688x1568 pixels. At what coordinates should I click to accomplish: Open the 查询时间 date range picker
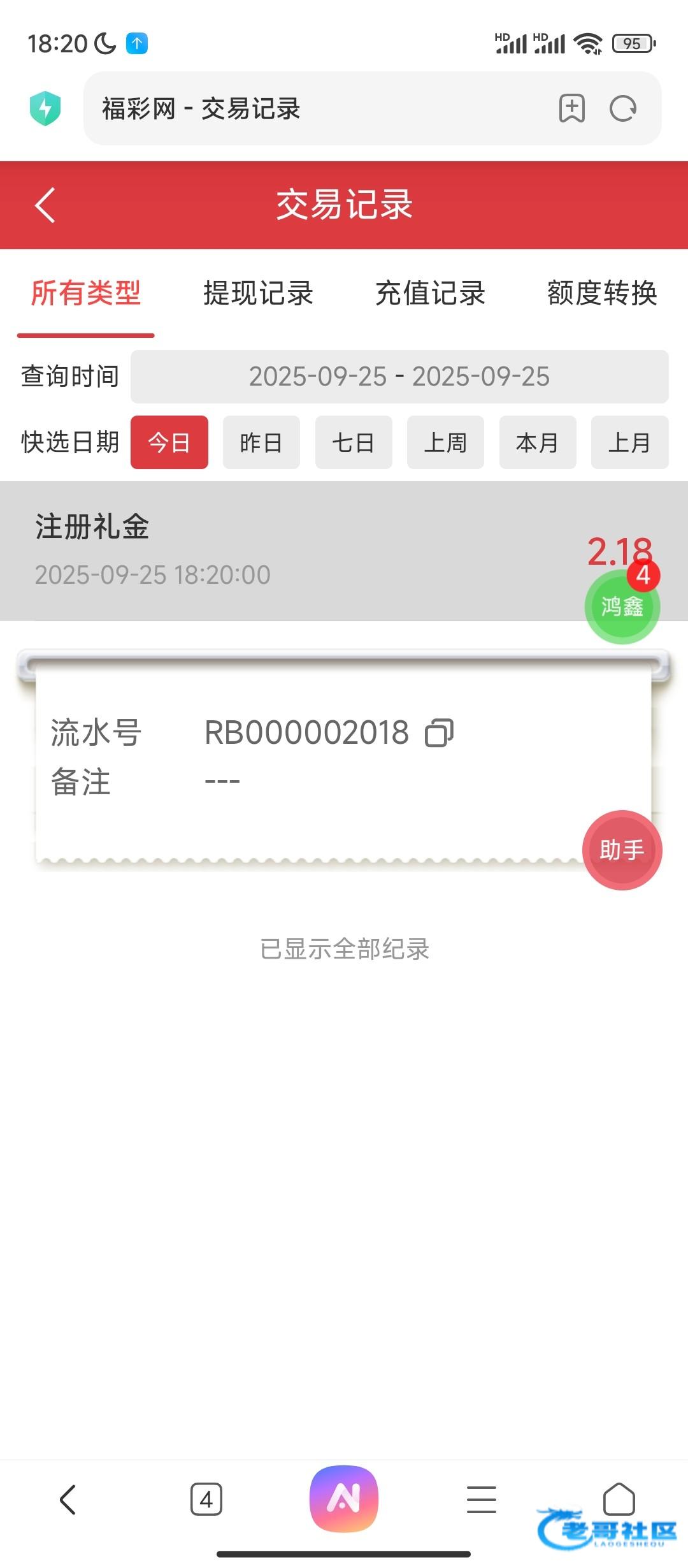tap(399, 377)
